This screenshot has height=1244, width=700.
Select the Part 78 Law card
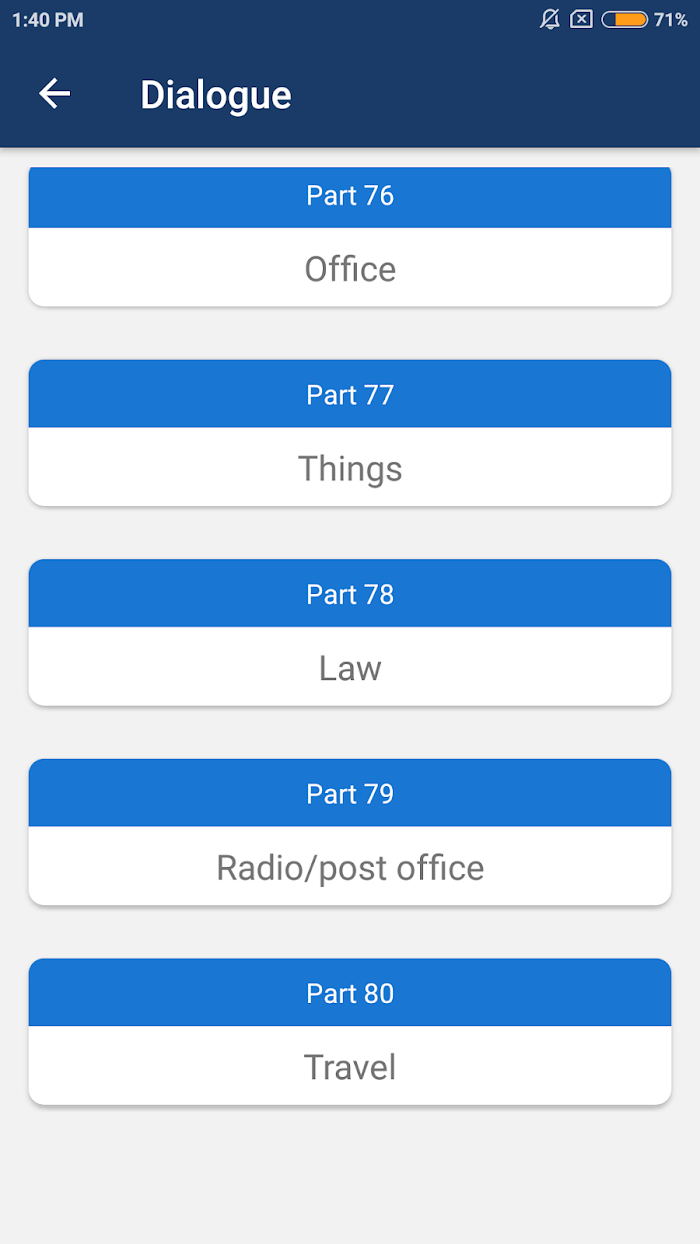point(350,632)
